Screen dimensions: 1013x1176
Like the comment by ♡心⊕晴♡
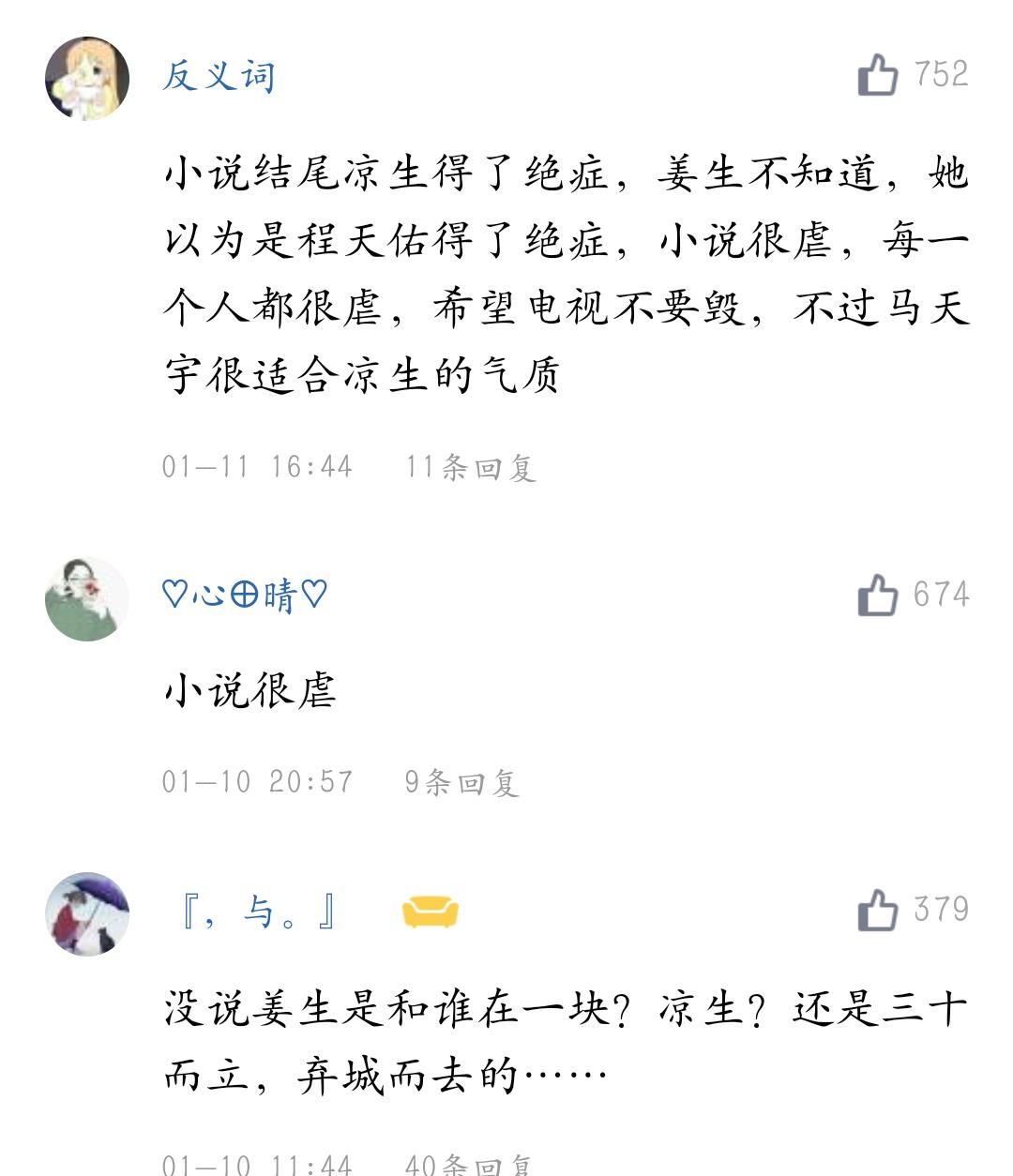(x=879, y=596)
